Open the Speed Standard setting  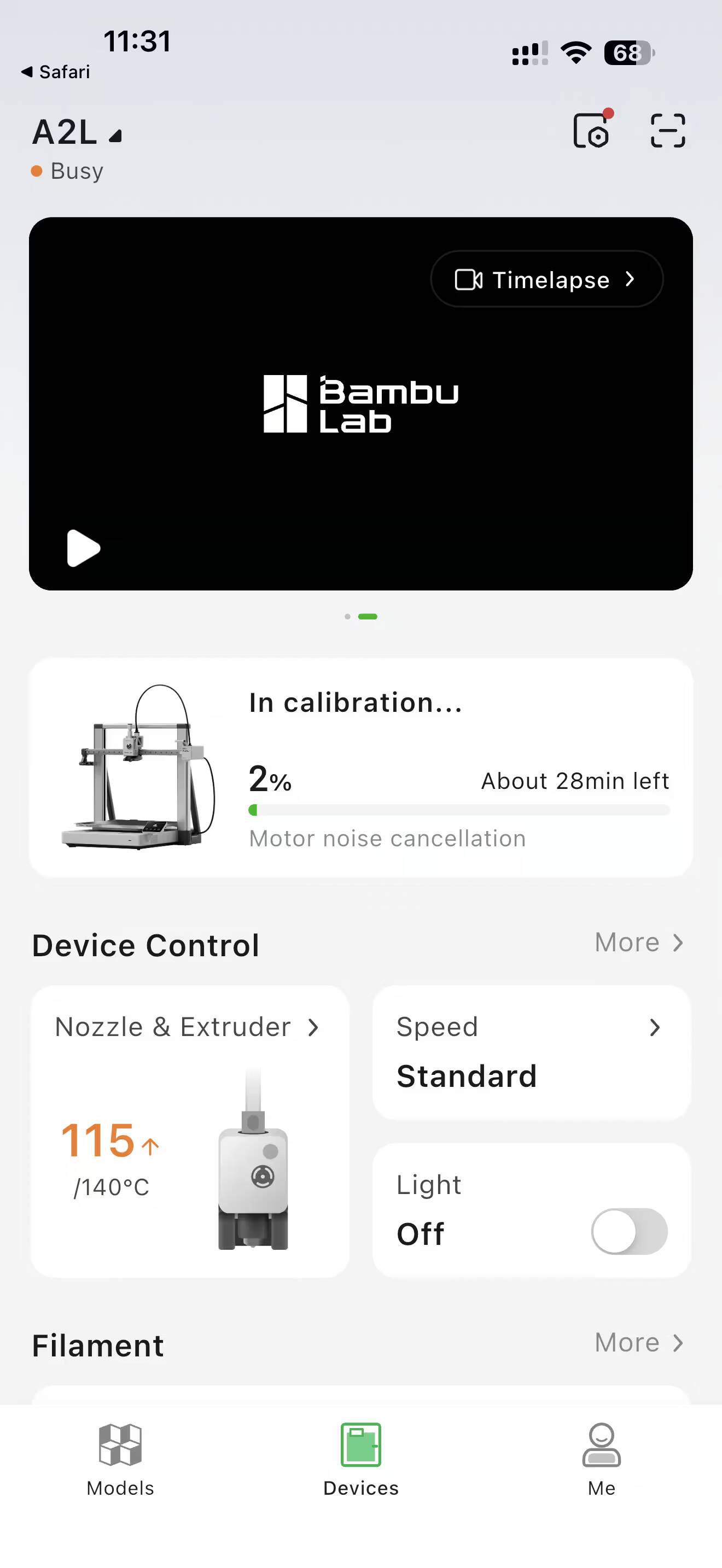(x=532, y=1052)
